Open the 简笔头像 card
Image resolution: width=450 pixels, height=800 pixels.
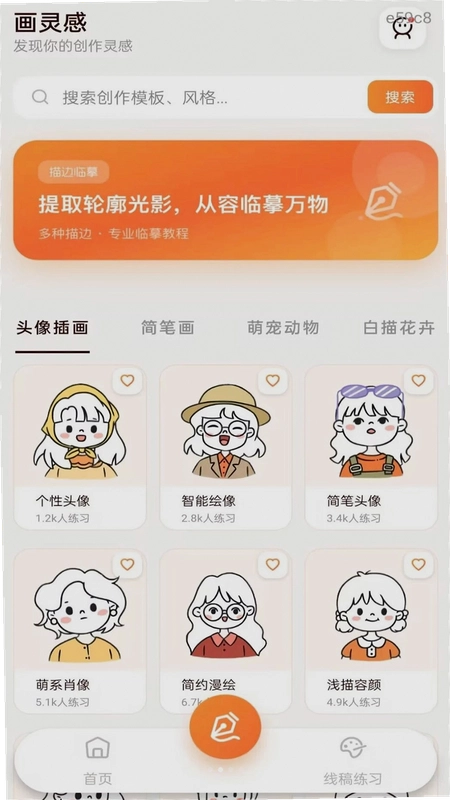tap(371, 447)
